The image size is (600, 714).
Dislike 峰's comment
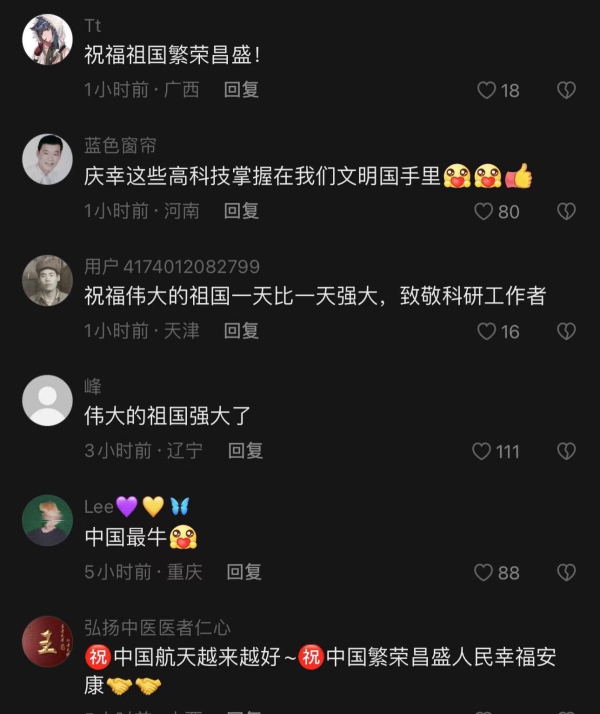click(x=565, y=451)
